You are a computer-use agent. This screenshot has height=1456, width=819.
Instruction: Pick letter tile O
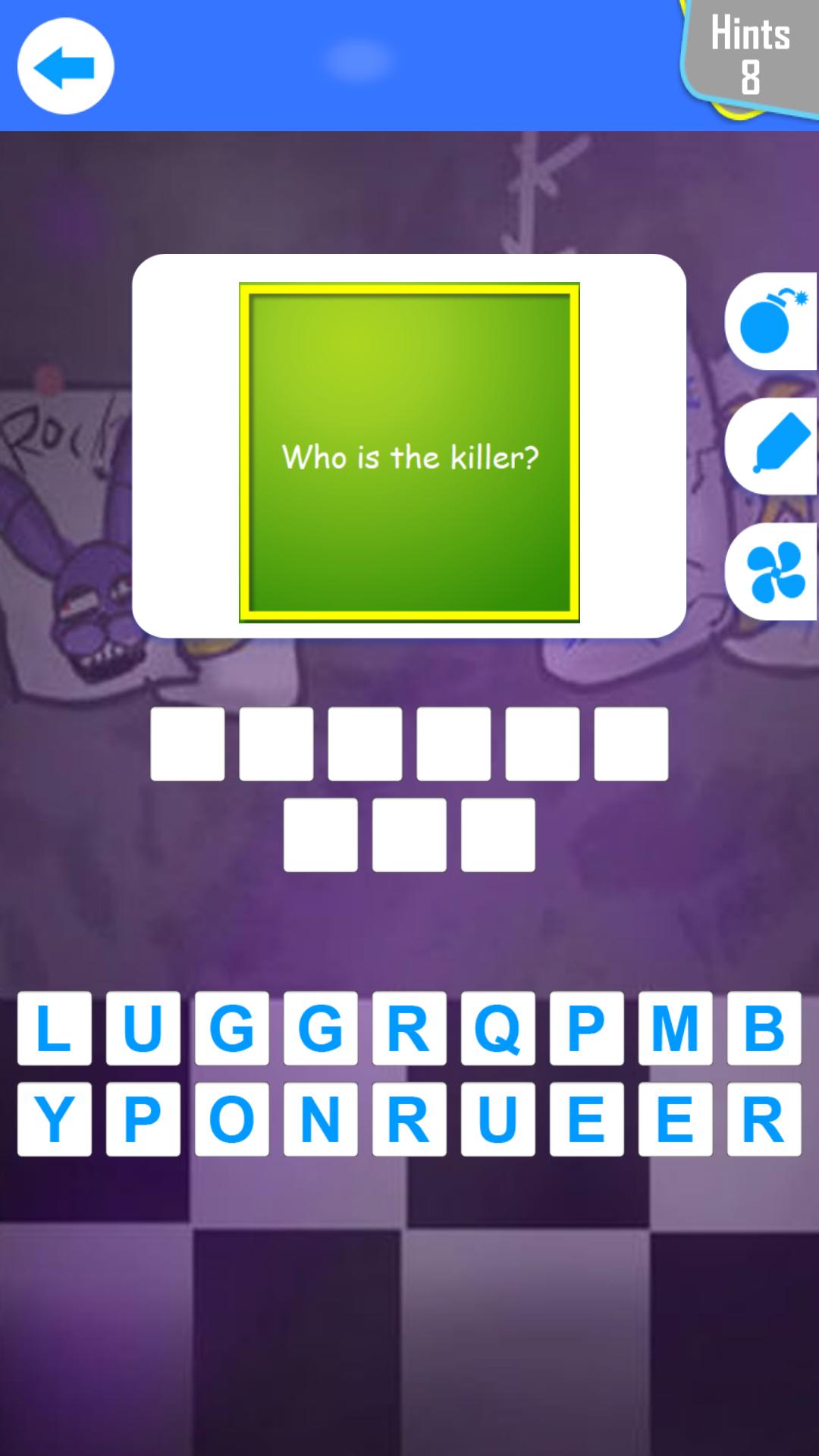pos(231,1119)
